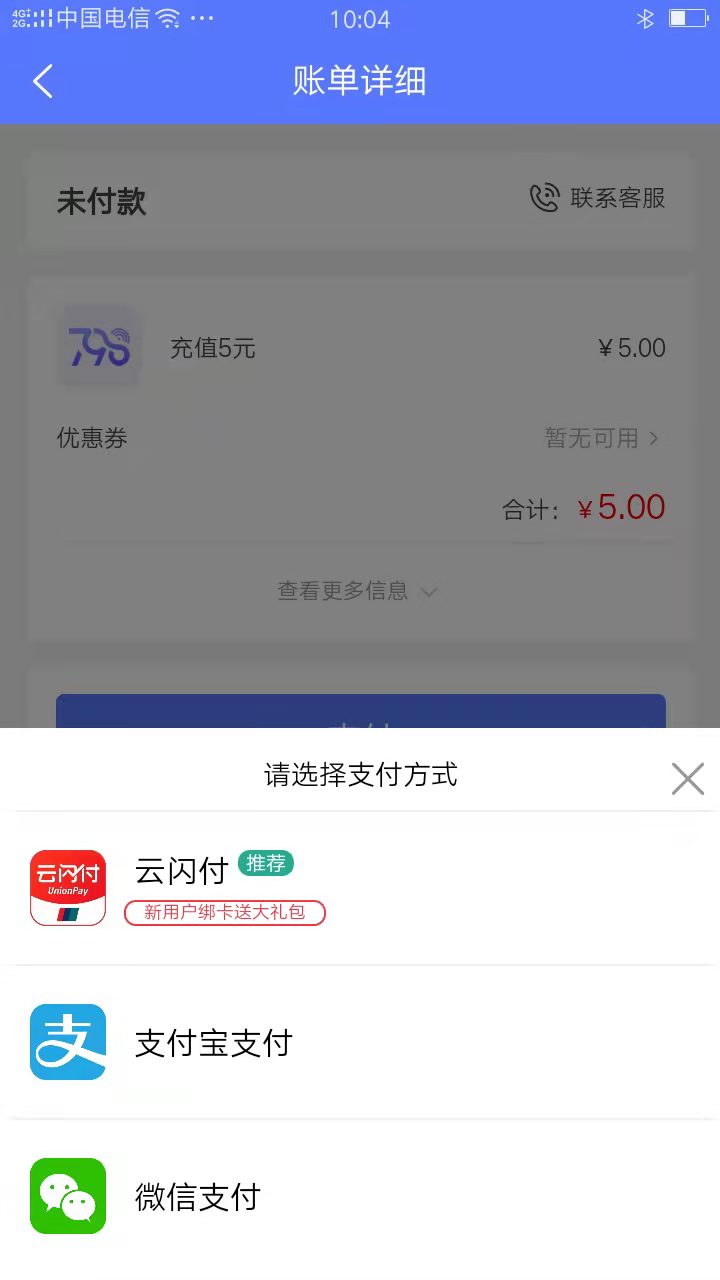Dismiss the payment method sheet with the X
The height and width of the screenshot is (1280, 720).
687,778
